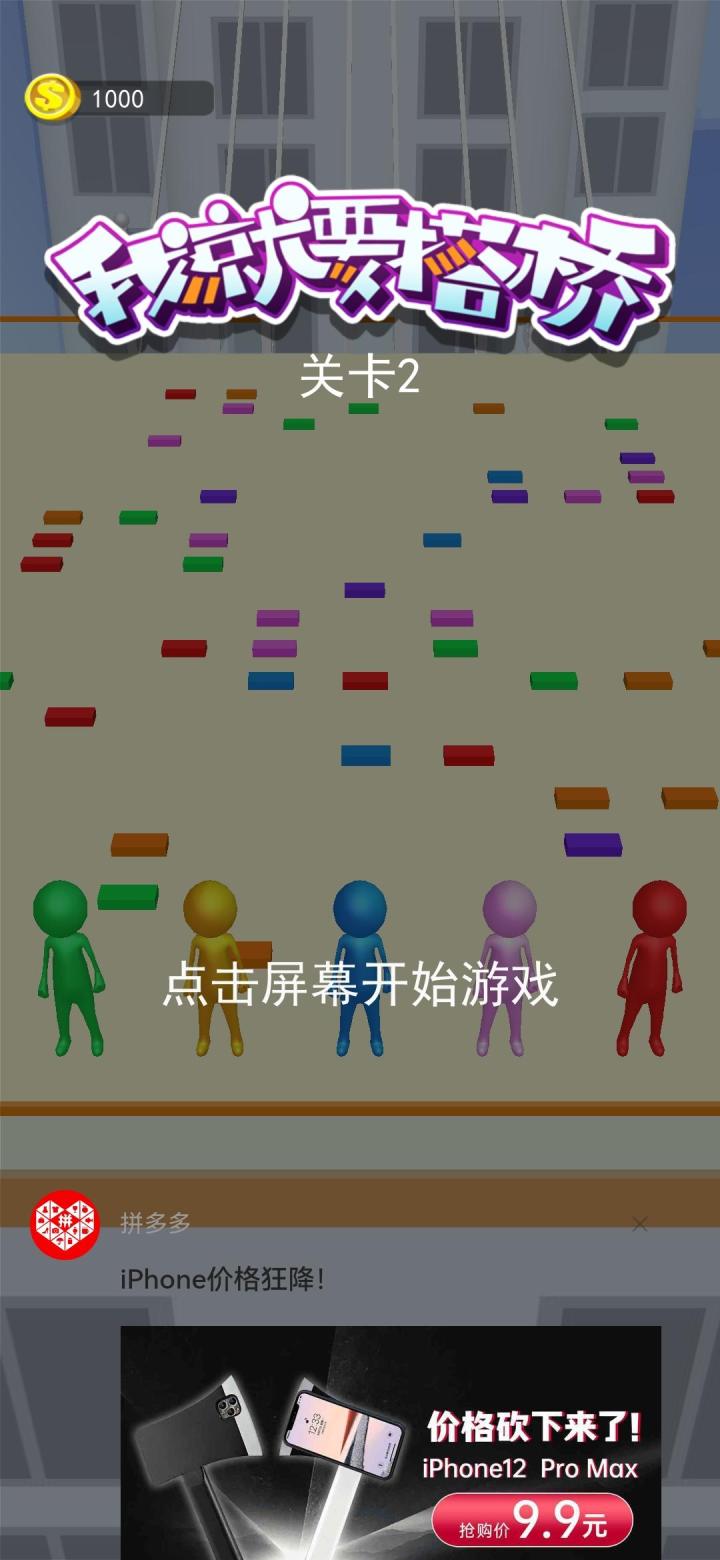Tap '点击屏幕开始游戏' to start the game
The image size is (720, 1560).
click(360, 985)
